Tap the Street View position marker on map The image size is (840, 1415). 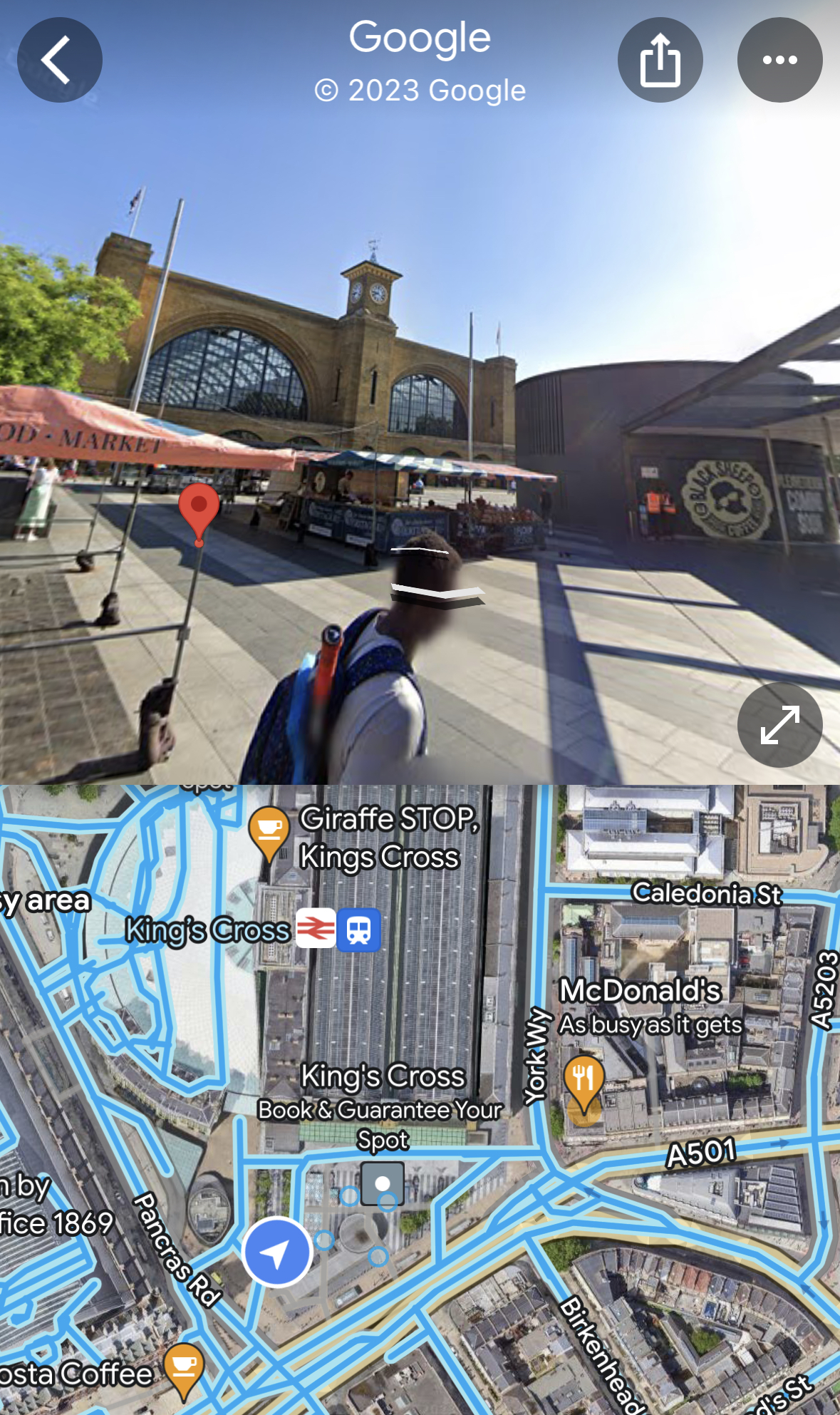[383, 1183]
